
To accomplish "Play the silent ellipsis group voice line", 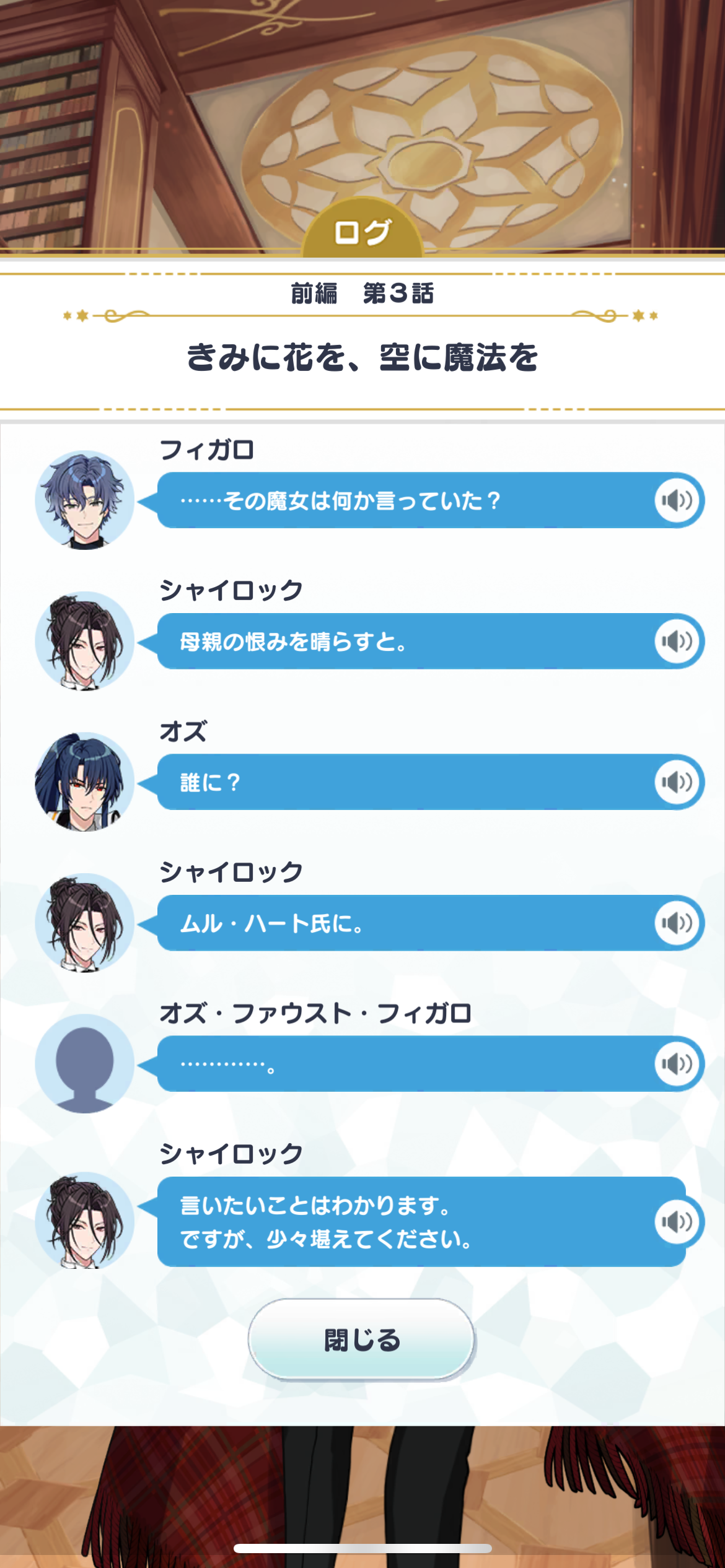I will coord(677,1063).
